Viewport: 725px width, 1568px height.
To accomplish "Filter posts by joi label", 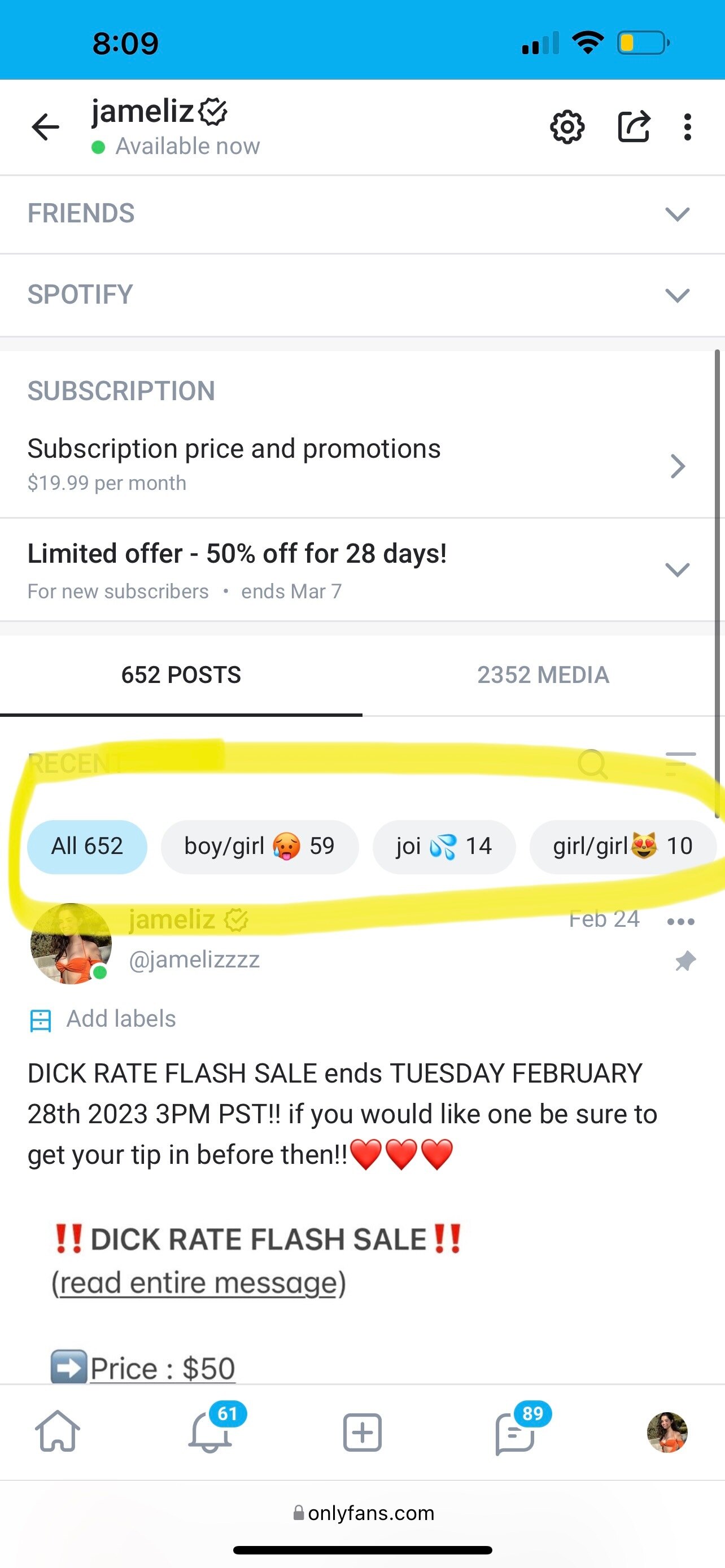I will click(444, 846).
